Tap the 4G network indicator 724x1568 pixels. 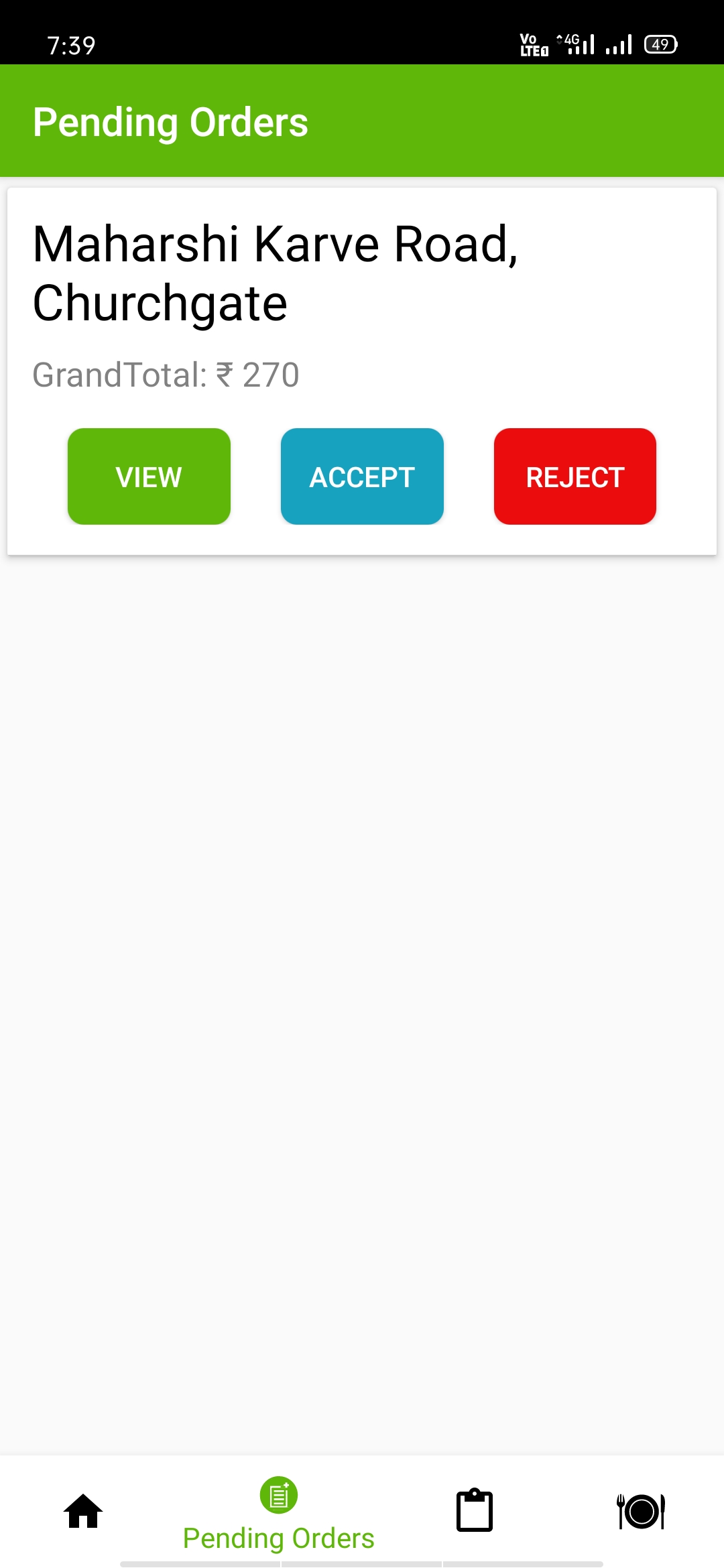(x=570, y=40)
